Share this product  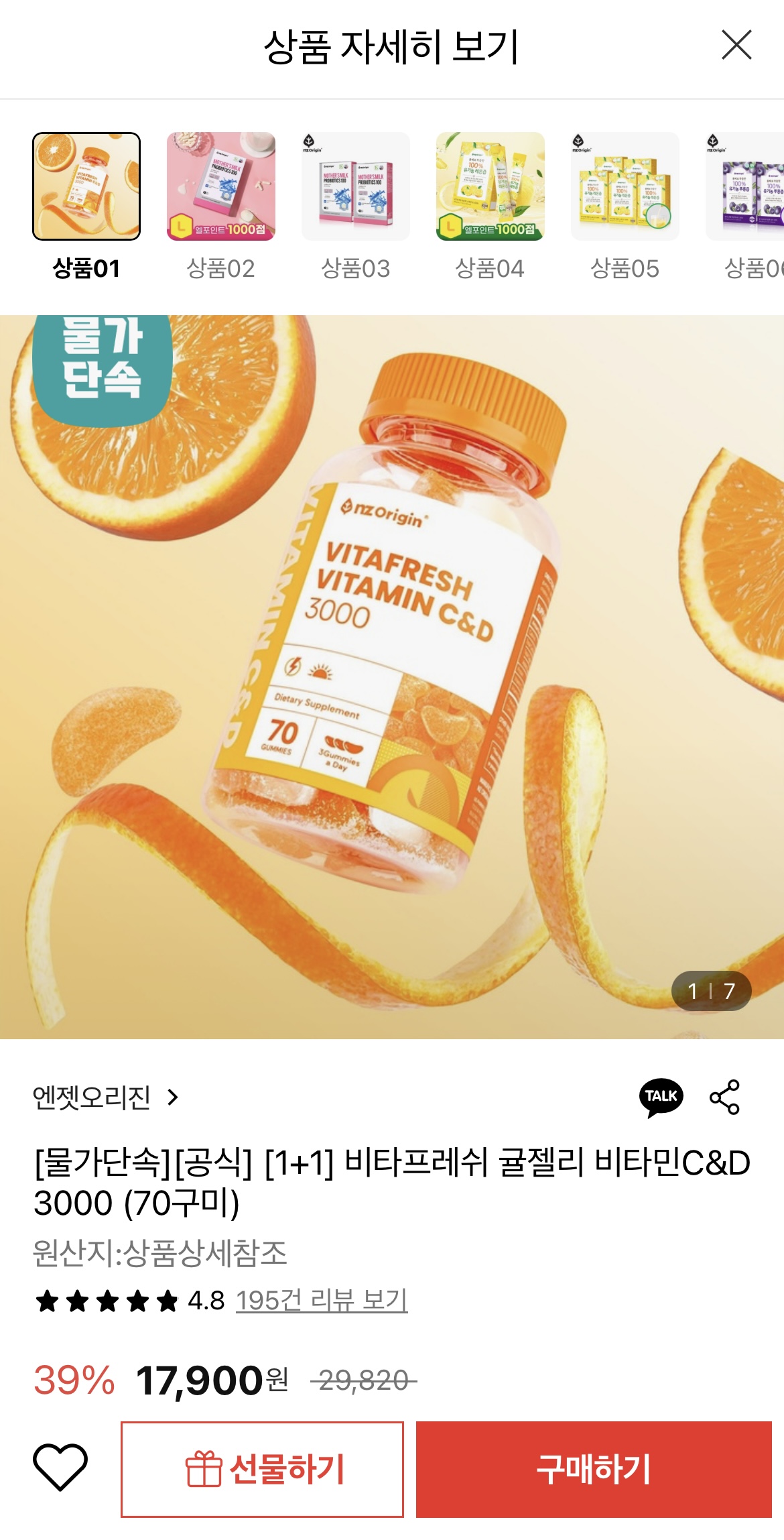point(724,1098)
